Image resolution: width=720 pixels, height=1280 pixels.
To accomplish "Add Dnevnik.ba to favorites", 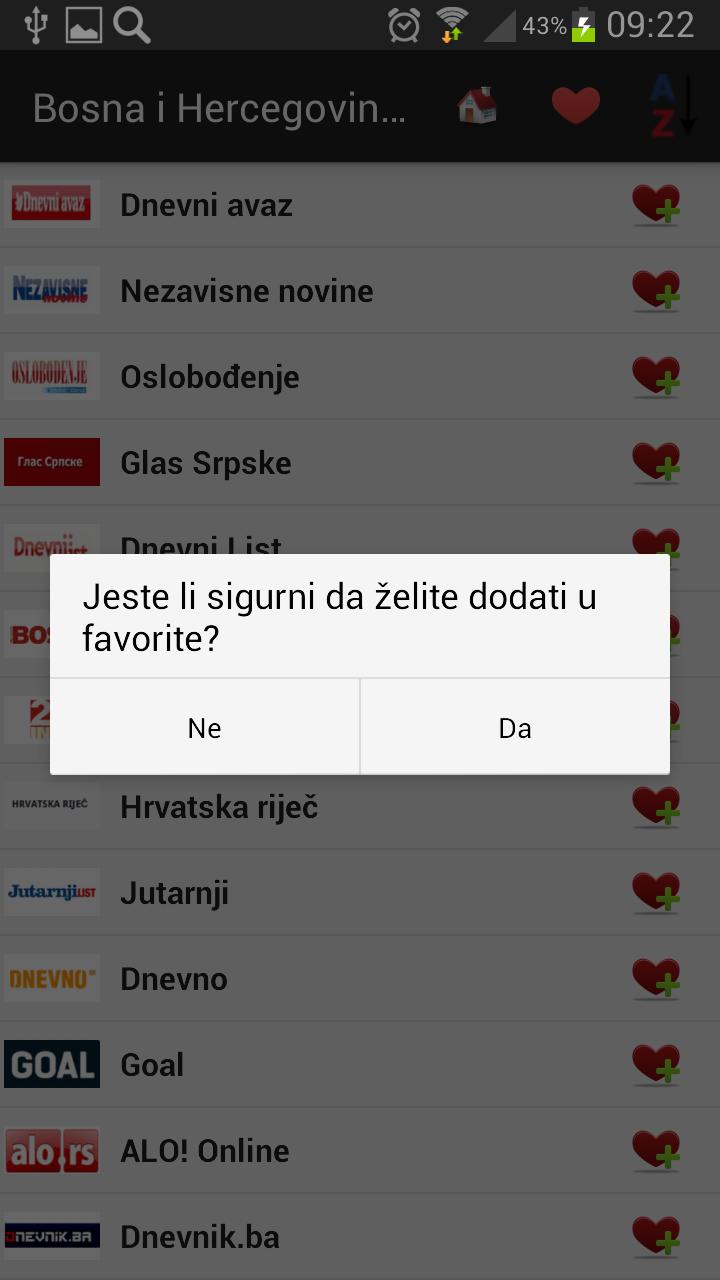I will click(657, 1236).
